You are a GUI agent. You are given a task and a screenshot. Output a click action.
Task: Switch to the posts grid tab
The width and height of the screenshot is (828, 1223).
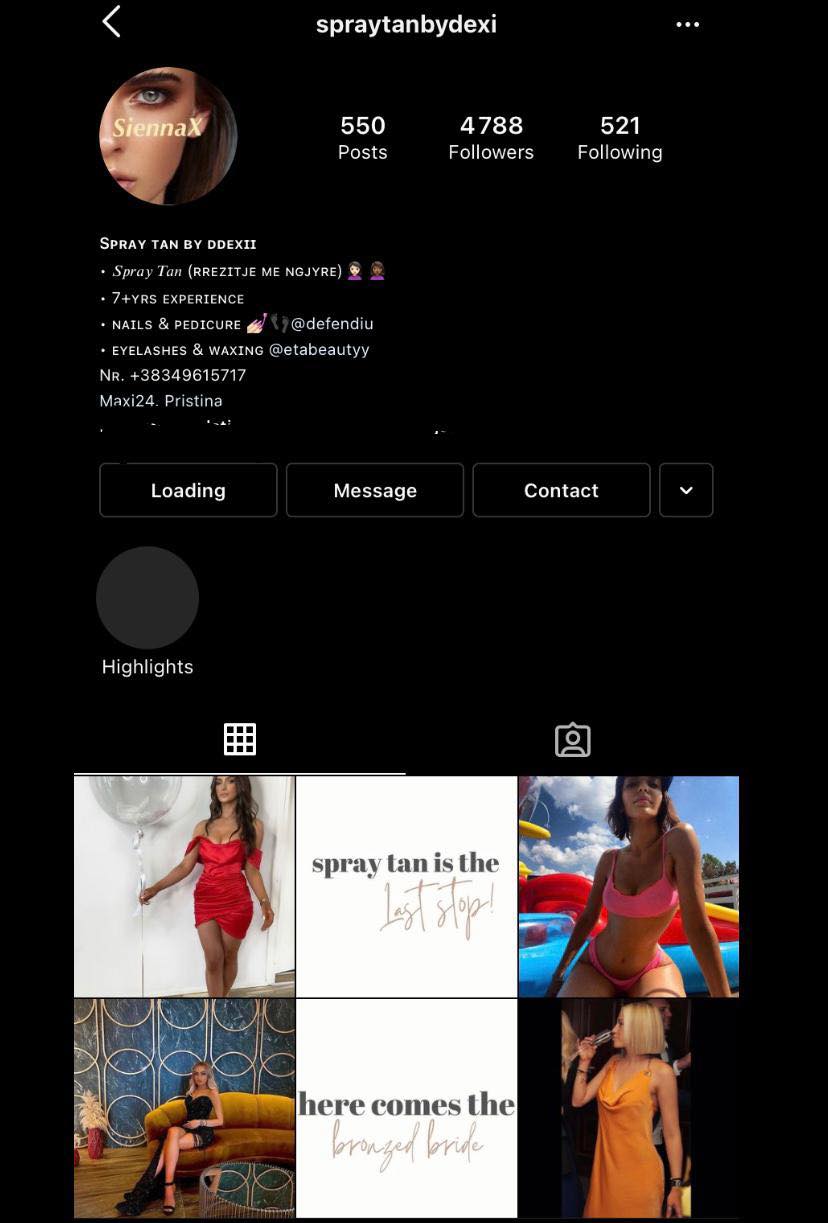pyautogui.click(x=240, y=739)
